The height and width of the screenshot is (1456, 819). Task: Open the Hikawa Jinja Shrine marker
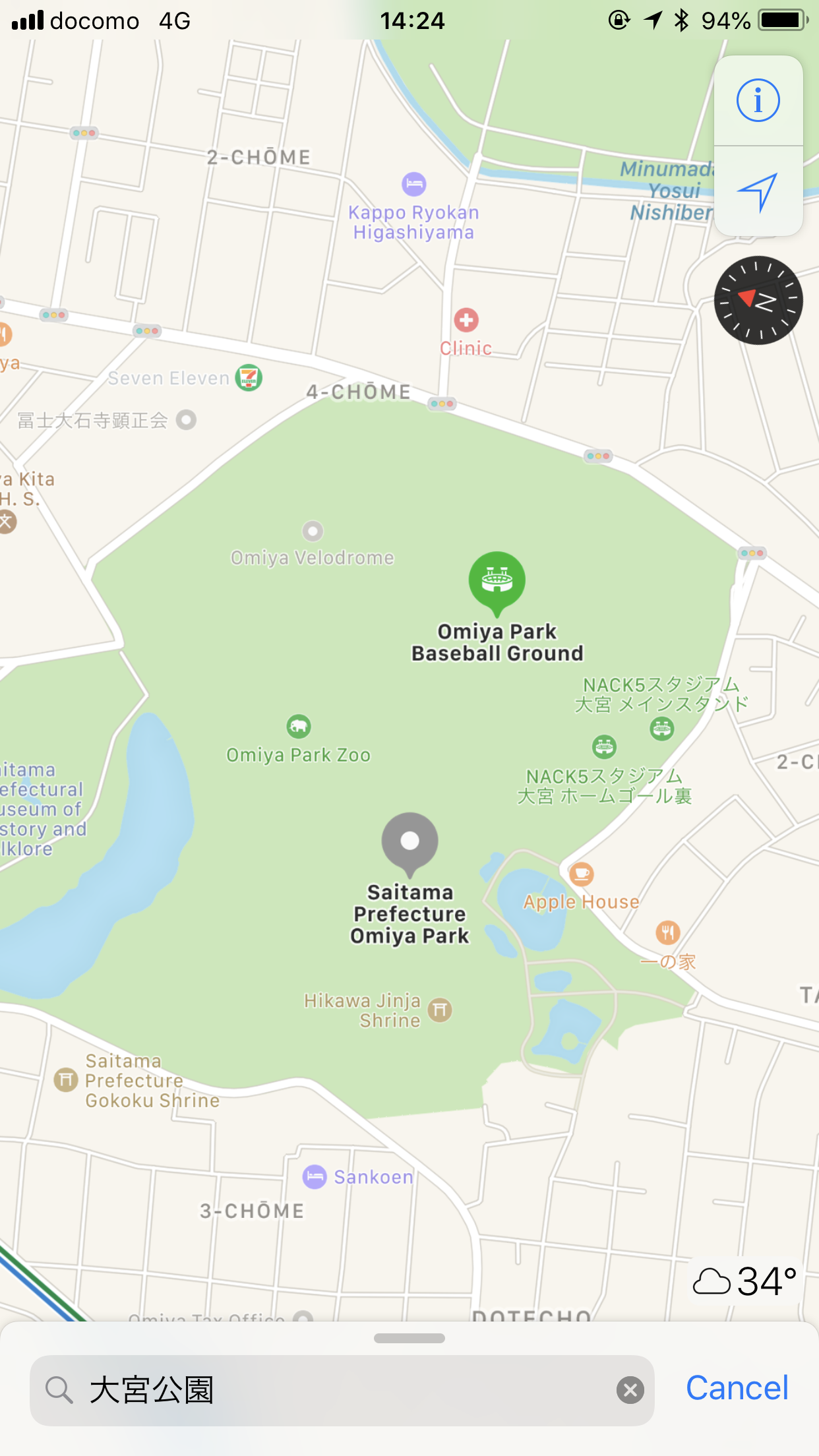(x=440, y=1010)
